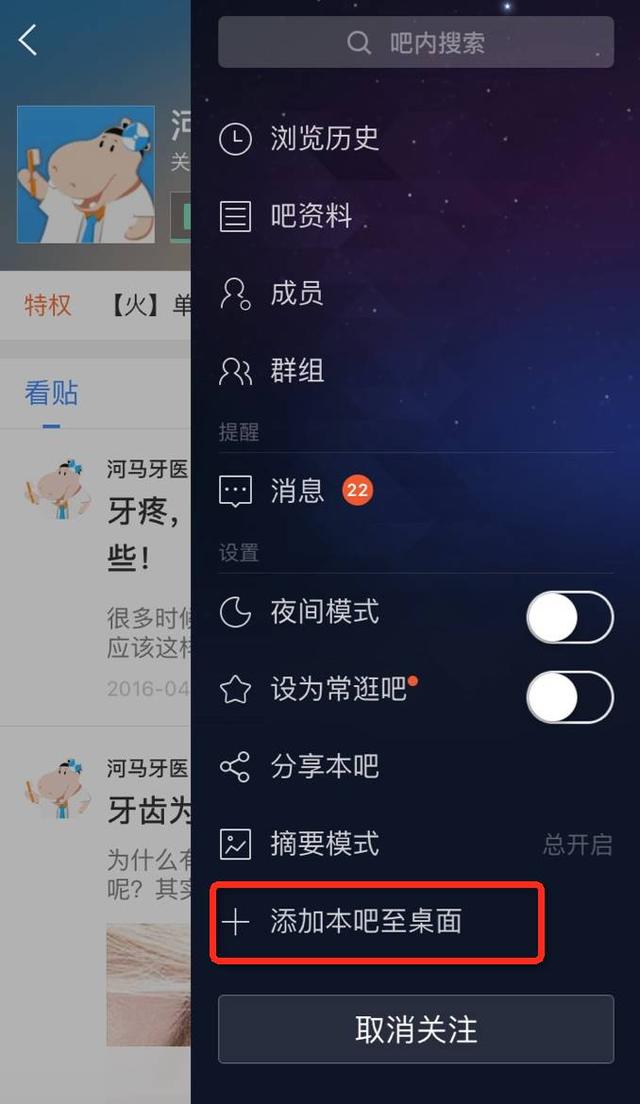Toggle the 夜间模式 night mode switch
This screenshot has height=1104, width=640.
[x=569, y=617]
